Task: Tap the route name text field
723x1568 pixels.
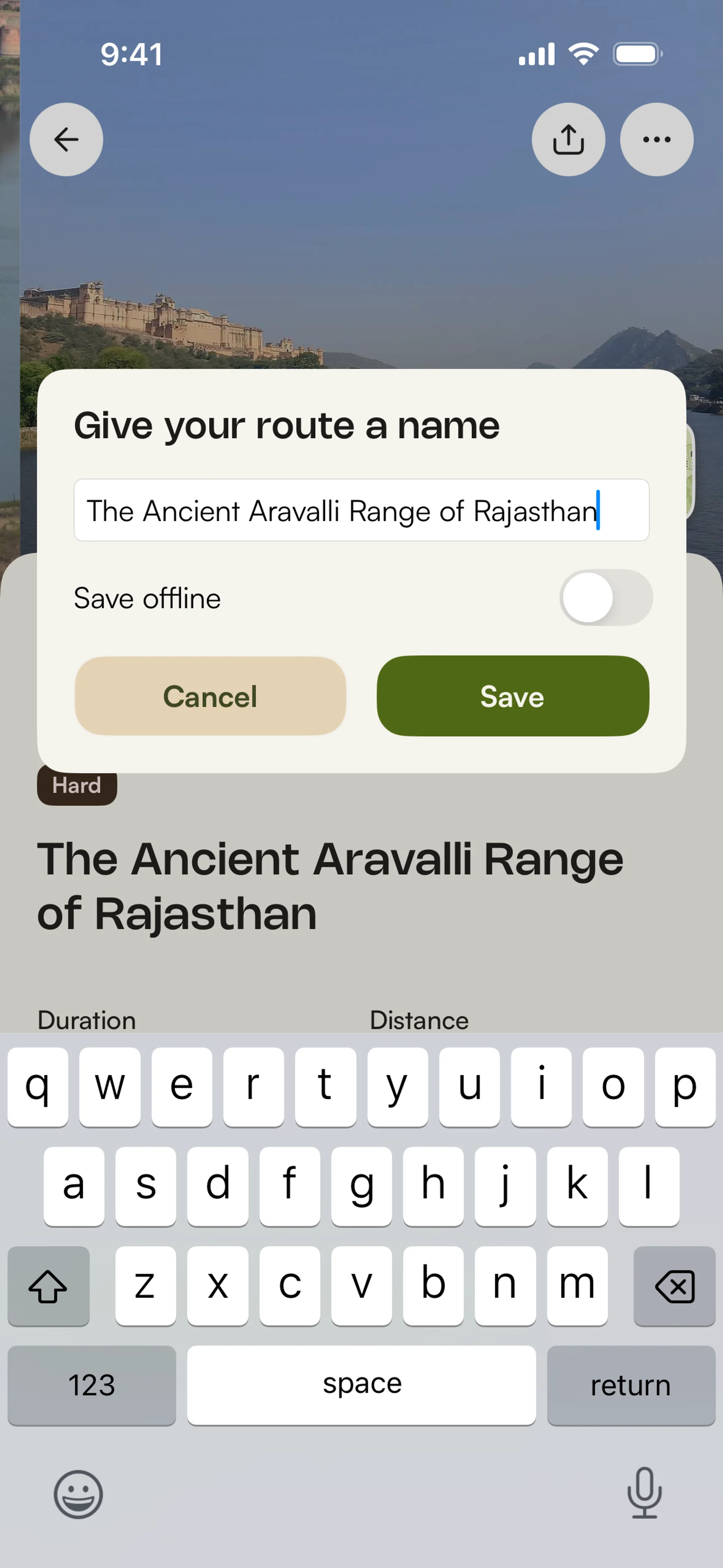Action: (361, 510)
